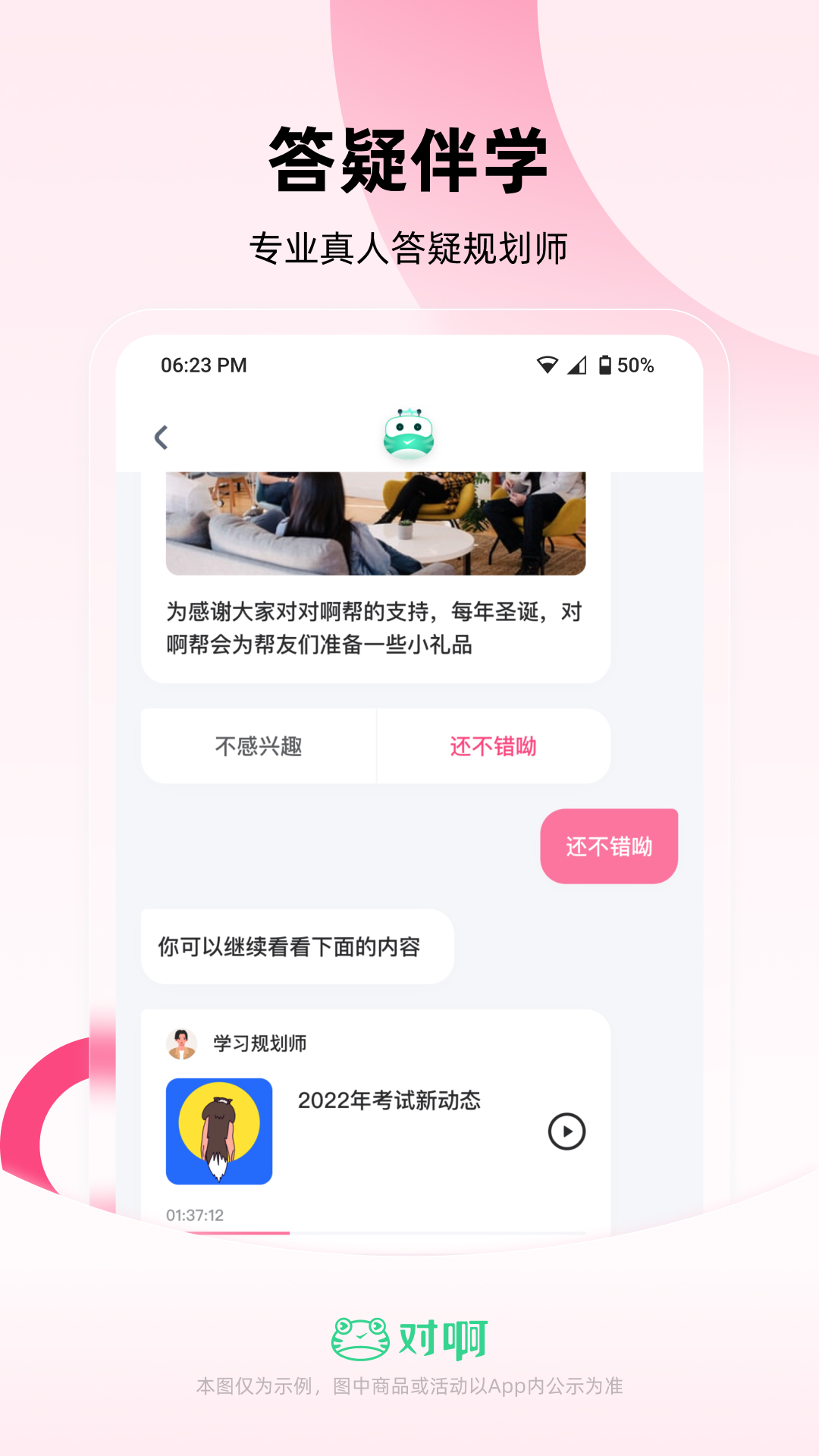
Task: Collapse the chat screen via back arrow
Action: 161,437
